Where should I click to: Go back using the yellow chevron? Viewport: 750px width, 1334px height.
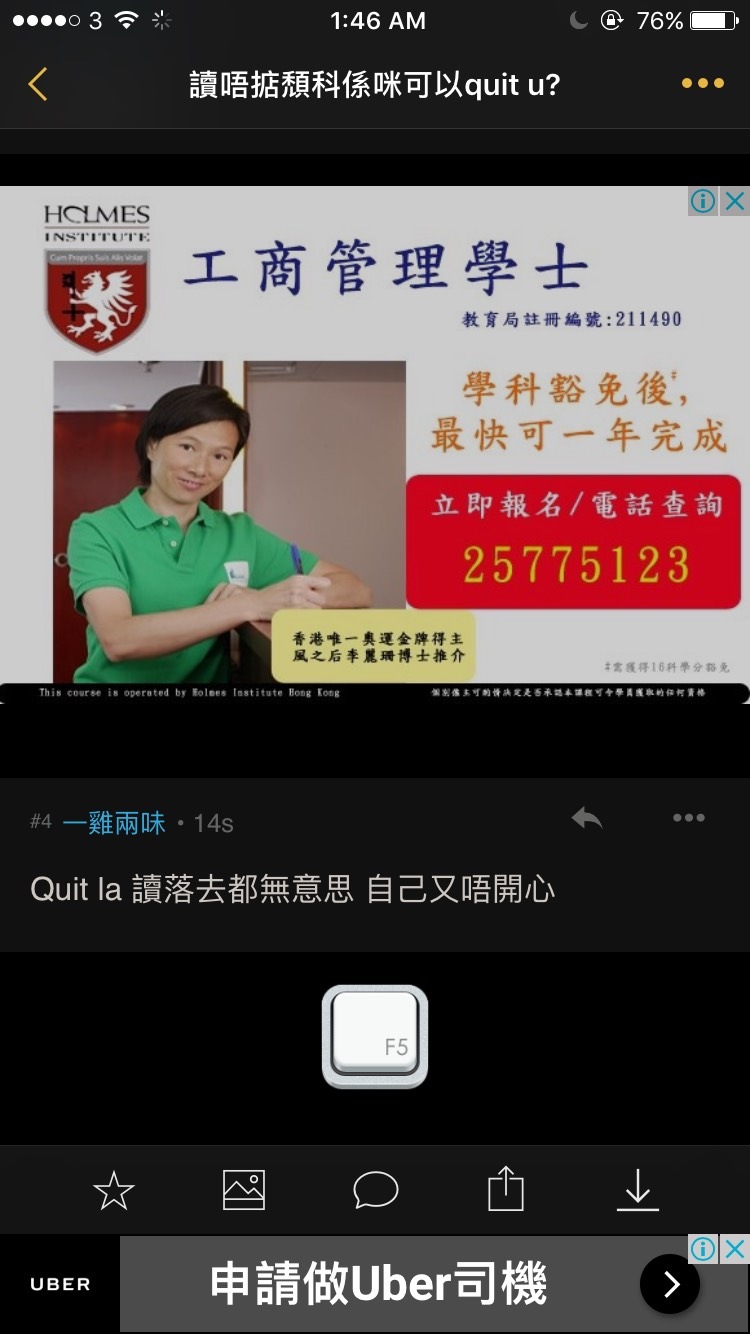pyautogui.click(x=38, y=84)
